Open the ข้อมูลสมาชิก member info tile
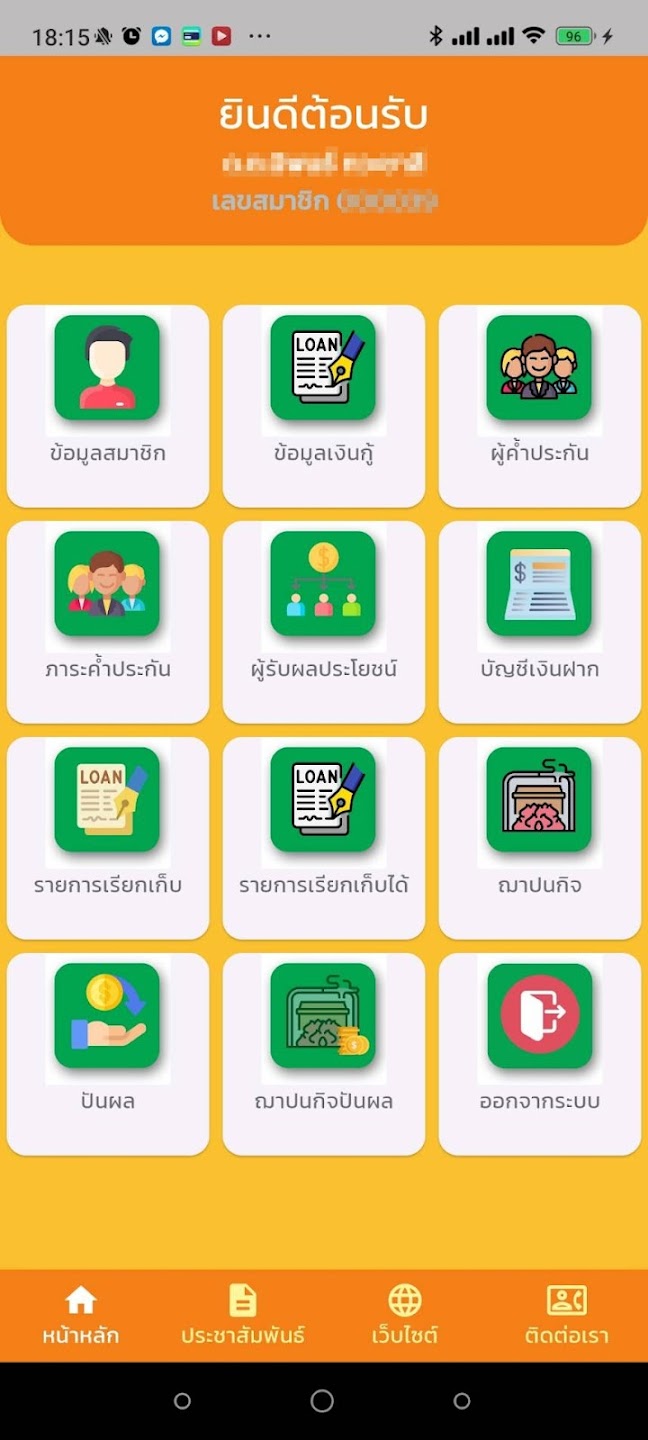The image size is (648, 1440). click(107, 405)
